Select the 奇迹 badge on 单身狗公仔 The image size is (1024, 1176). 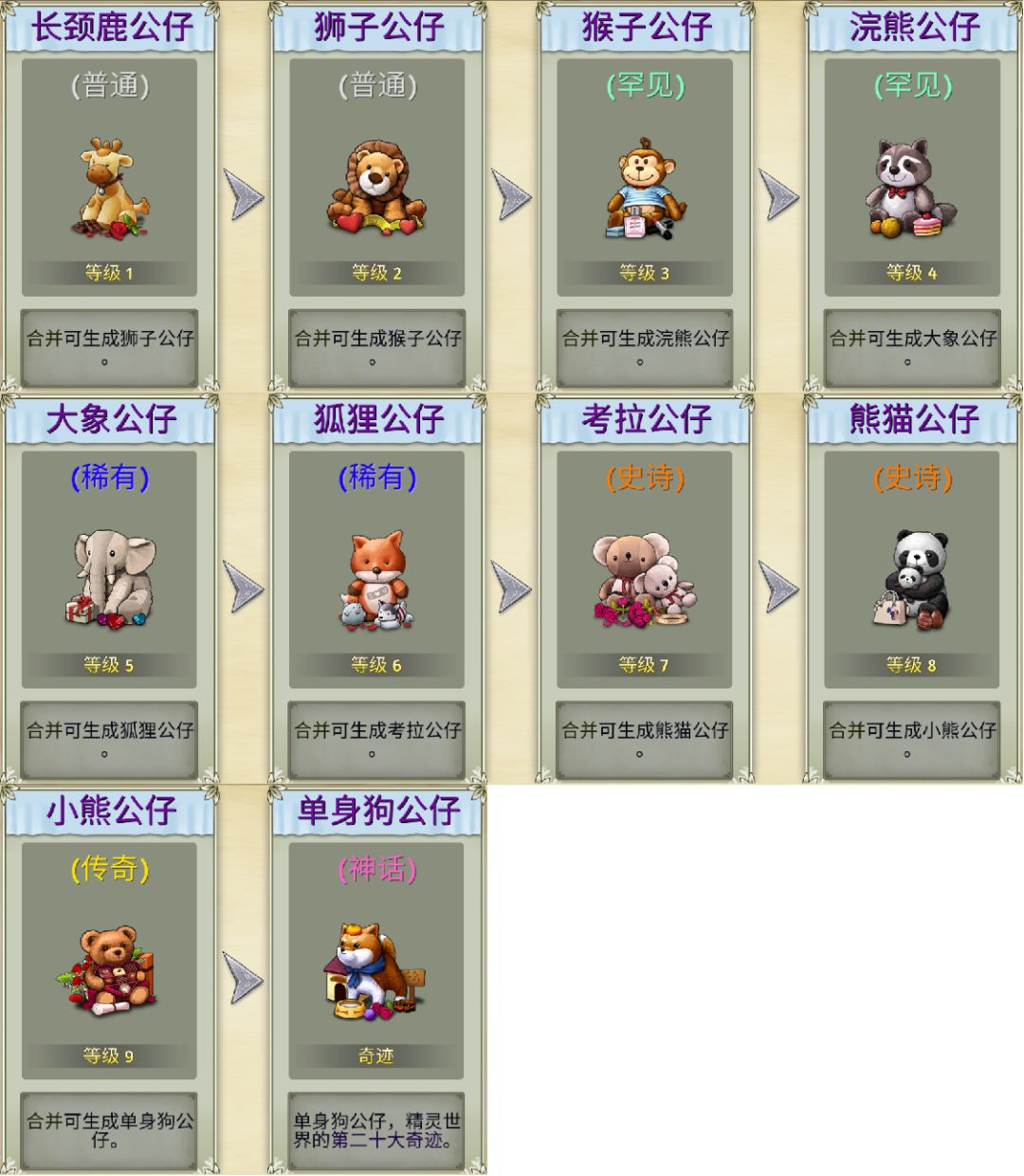(375, 1053)
